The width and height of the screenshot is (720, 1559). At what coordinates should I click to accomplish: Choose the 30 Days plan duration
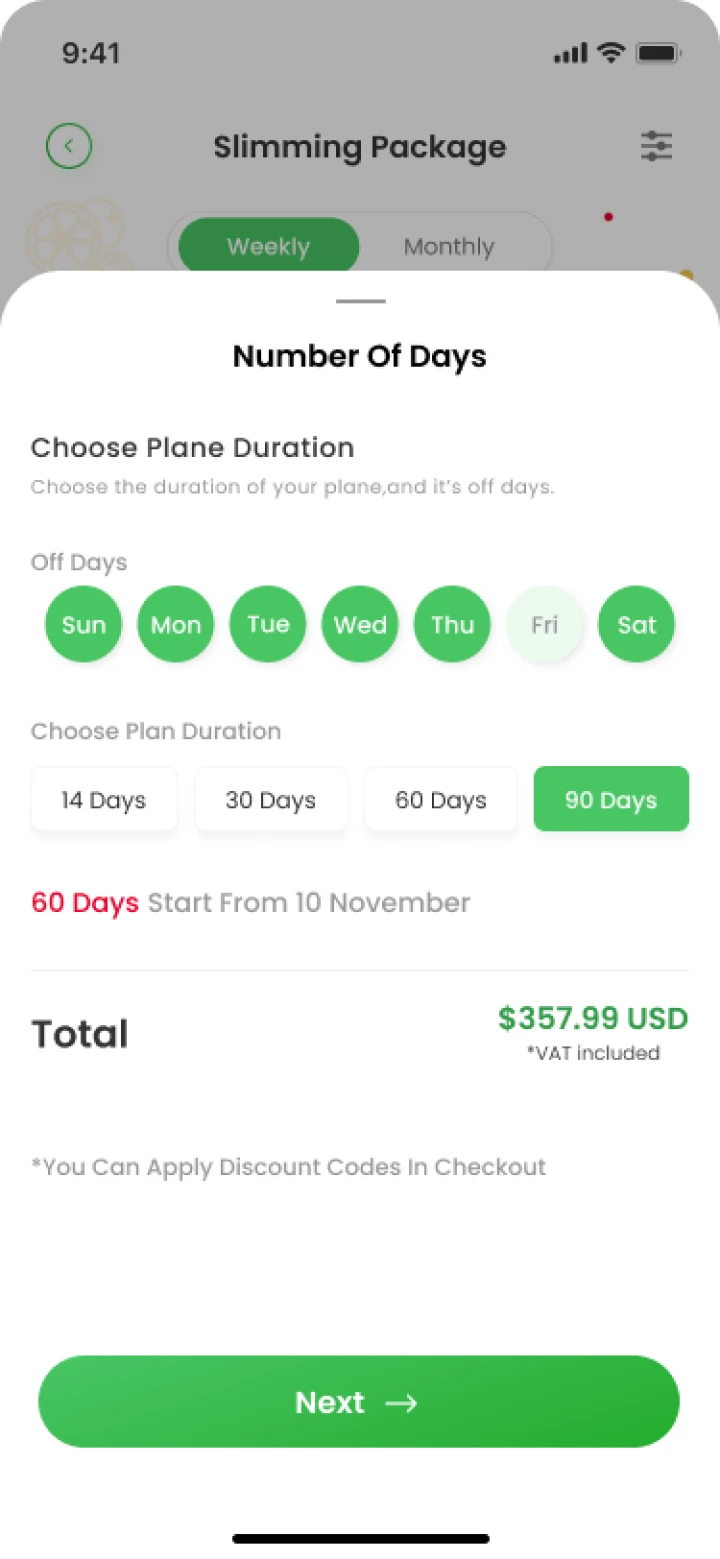click(271, 799)
